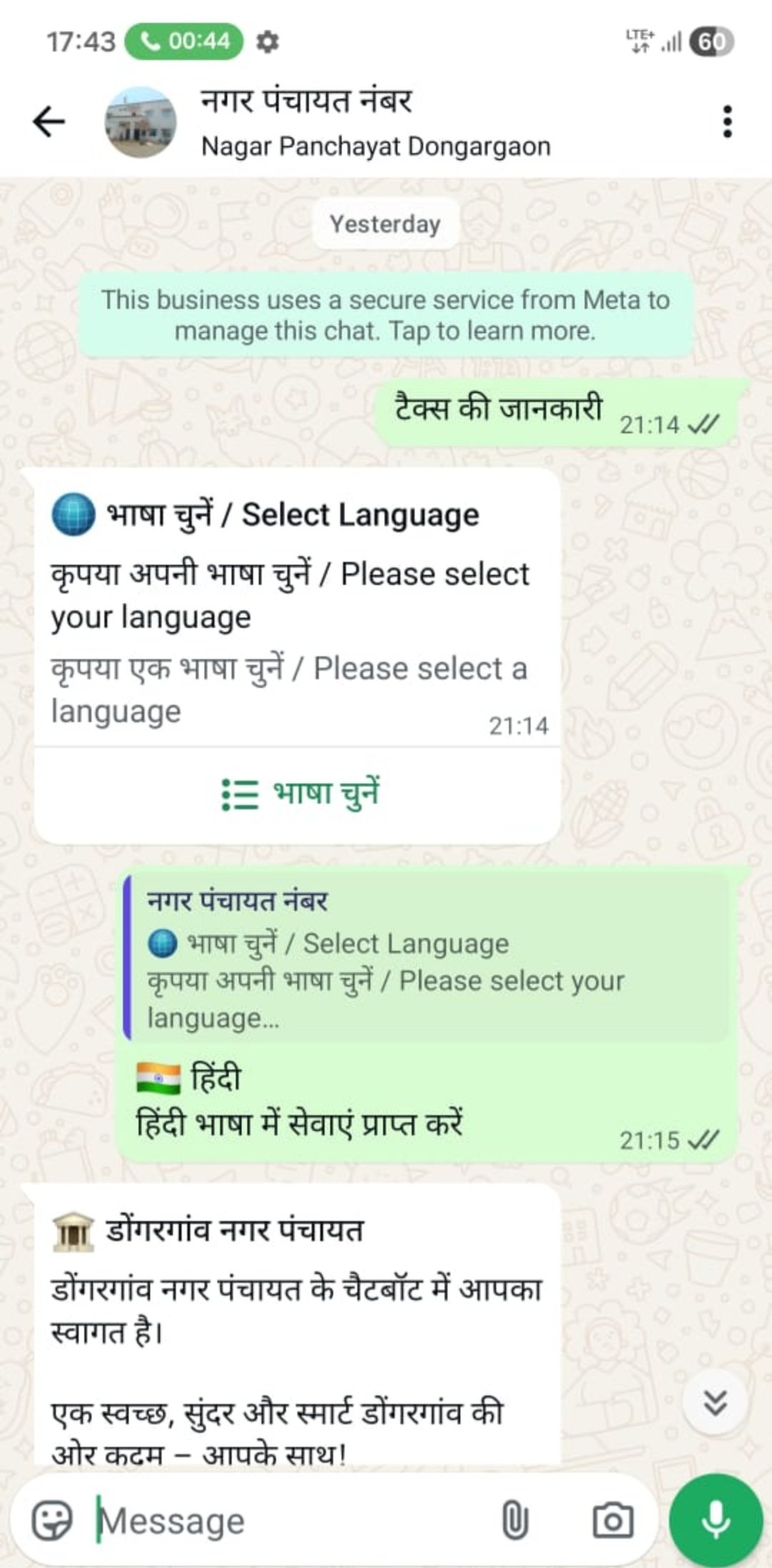Viewport: 772px width, 1568px height.
Task: Open the emoji sticker picker
Action: [52, 1519]
